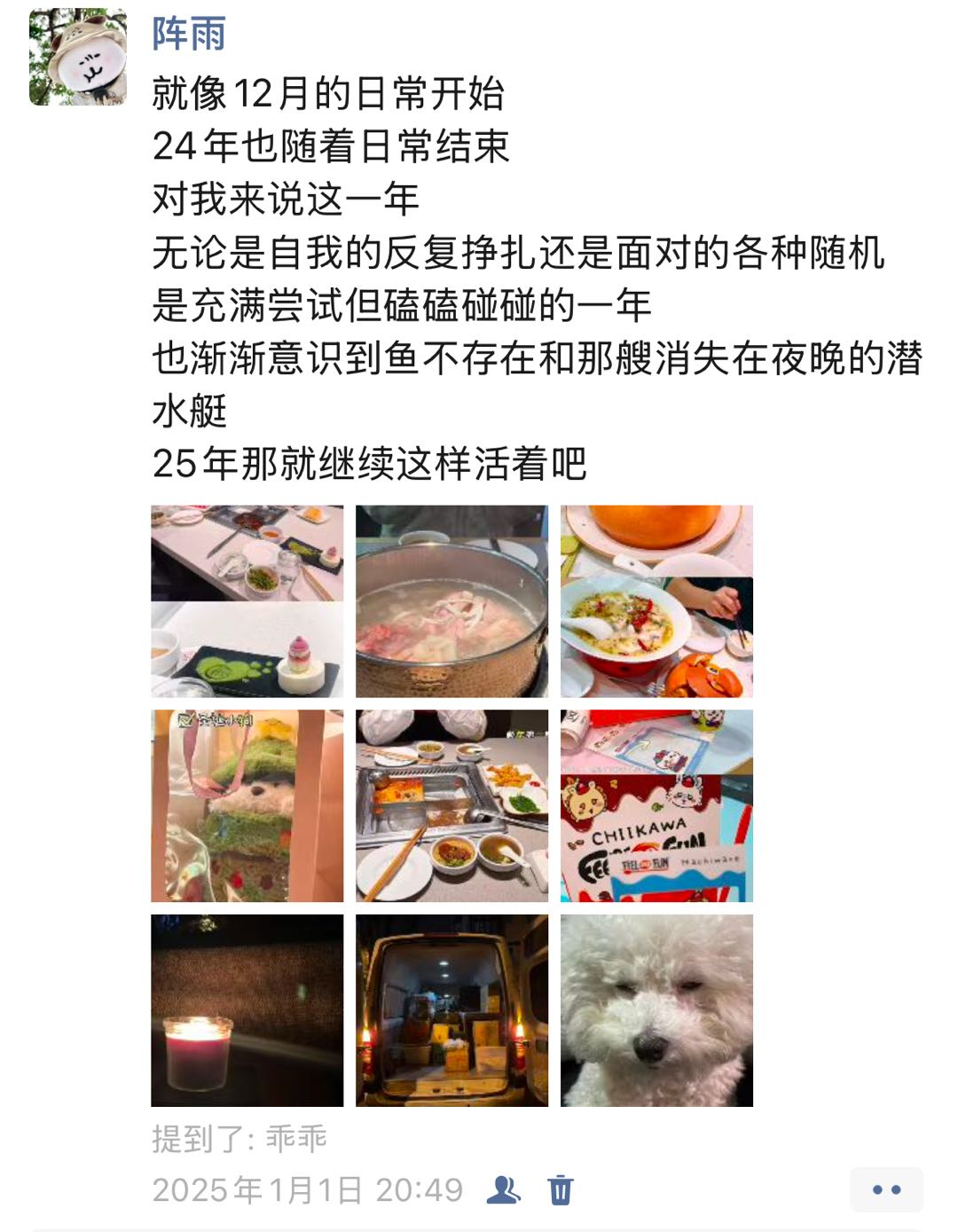This screenshot has width=958, height=1232.
Task: Open the fish soup and crab photo
Action: pyautogui.click(x=656, y=601)
